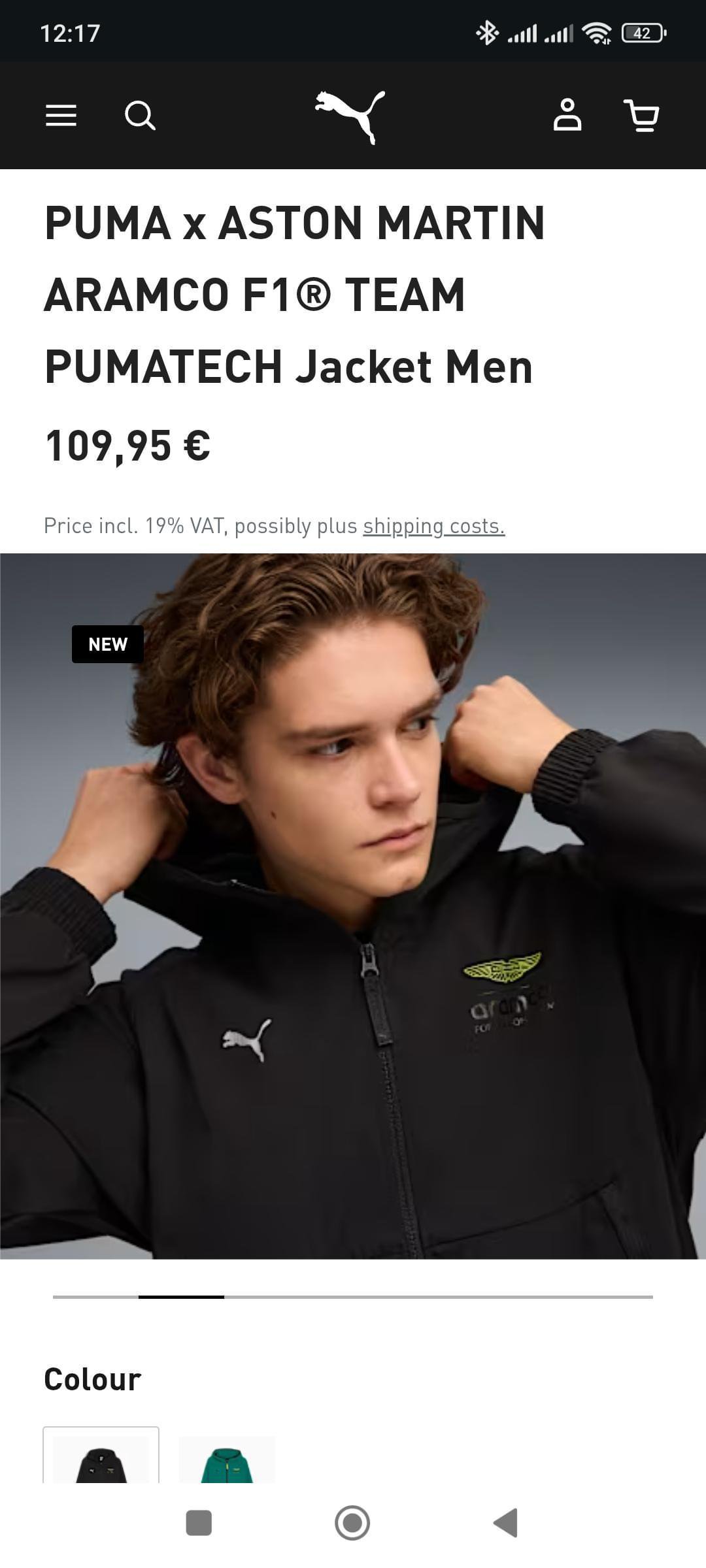This screenshot has width=706, height=1568.
Task: Open the shopping cart
Action: coord(641,116)
